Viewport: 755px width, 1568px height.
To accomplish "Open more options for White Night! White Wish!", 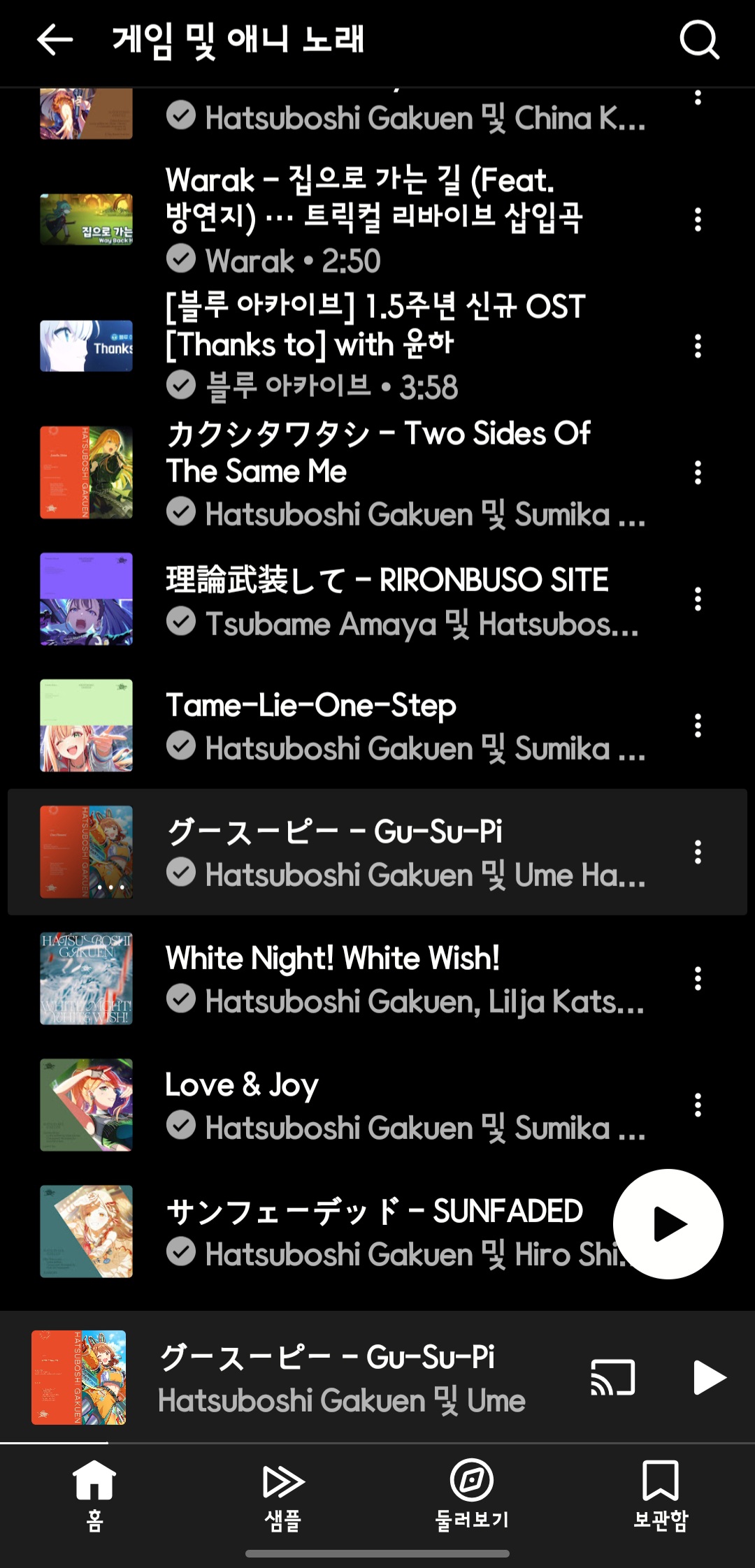I will pos(698,978).
